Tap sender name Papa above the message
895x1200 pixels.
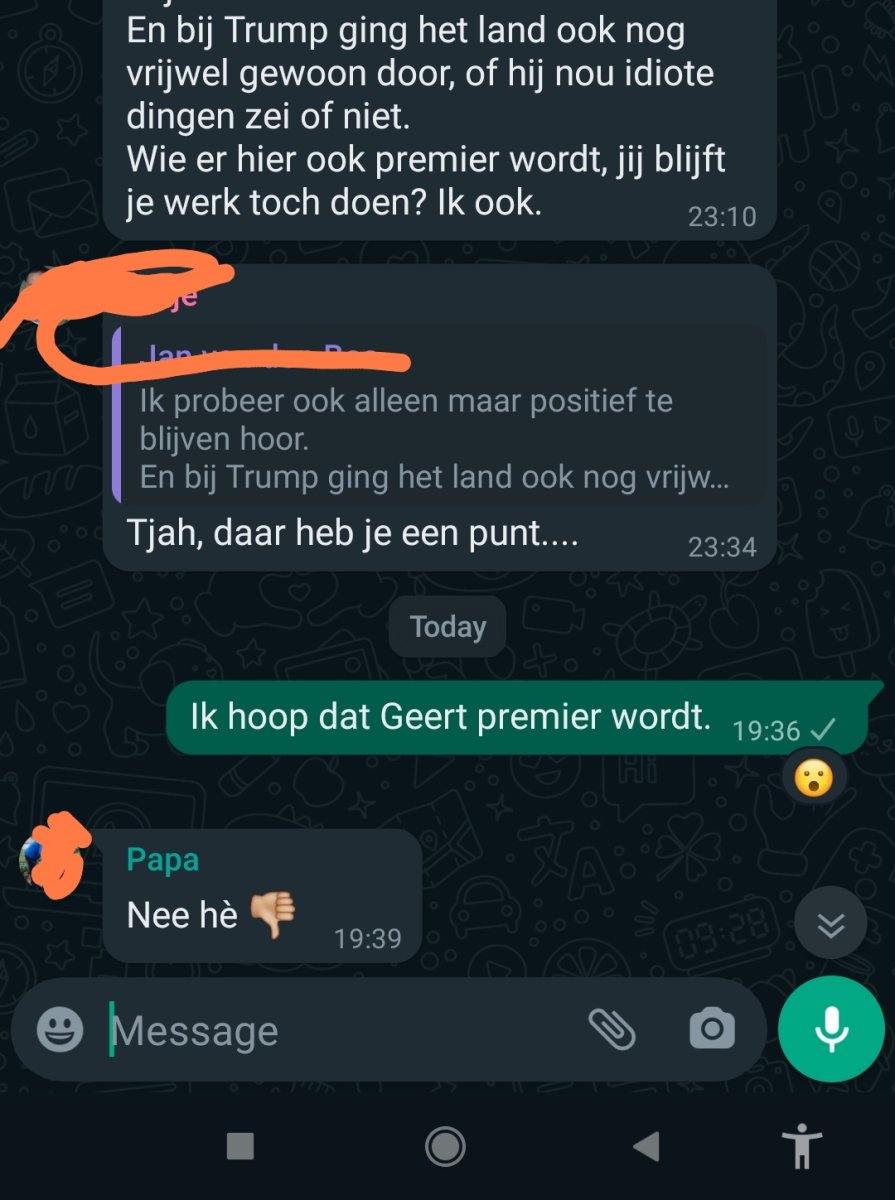pos(163,860)
